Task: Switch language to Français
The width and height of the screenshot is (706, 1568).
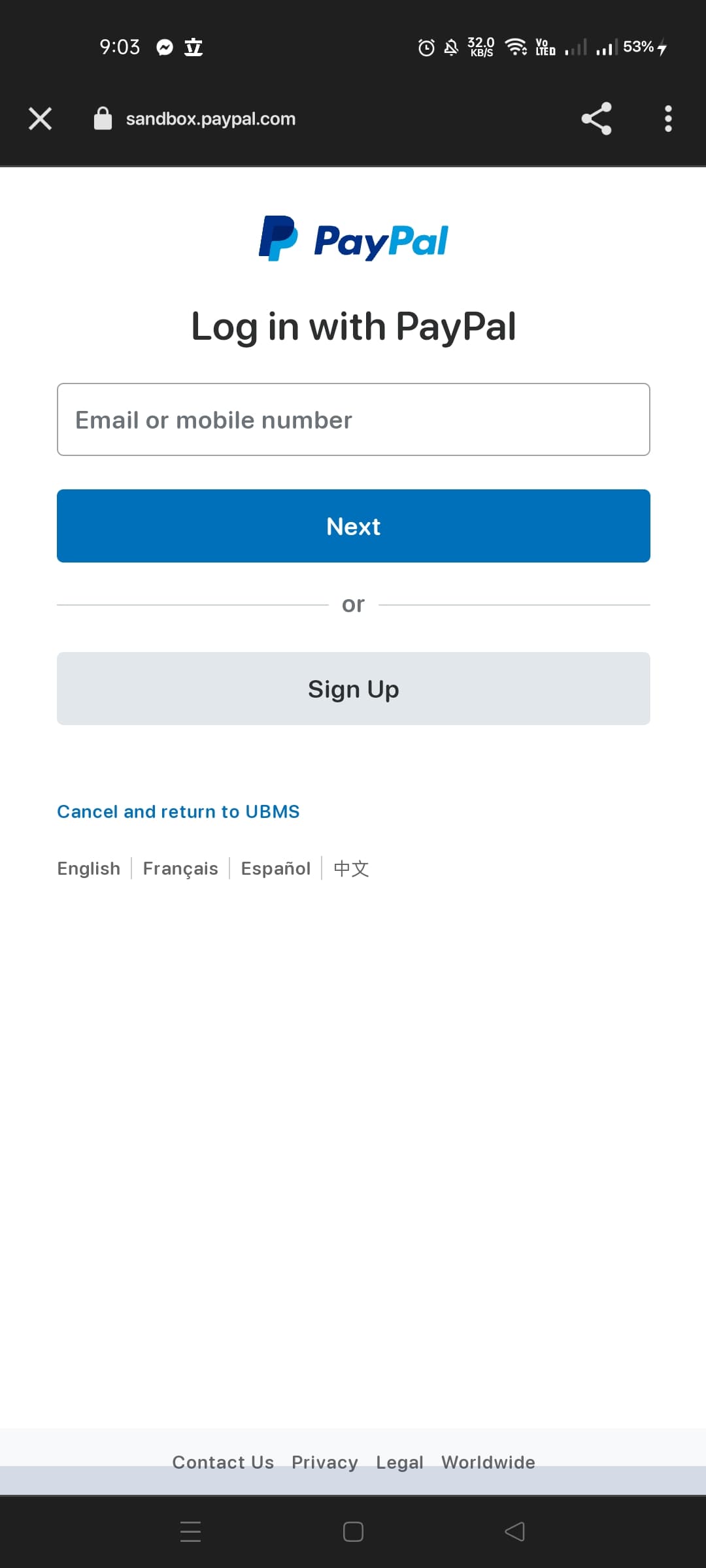Action: [180, 868]
